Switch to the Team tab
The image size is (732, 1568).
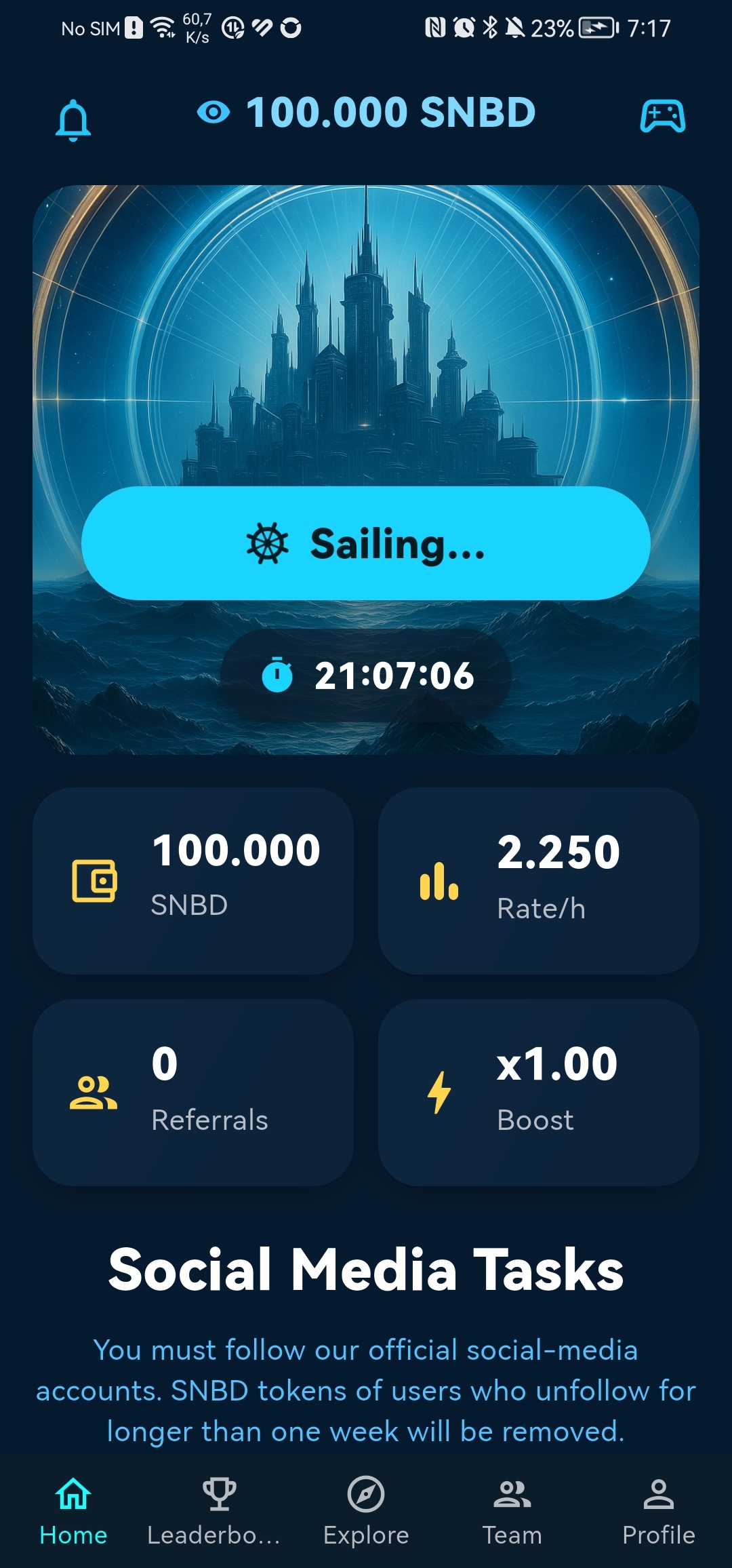point(512,1511)
